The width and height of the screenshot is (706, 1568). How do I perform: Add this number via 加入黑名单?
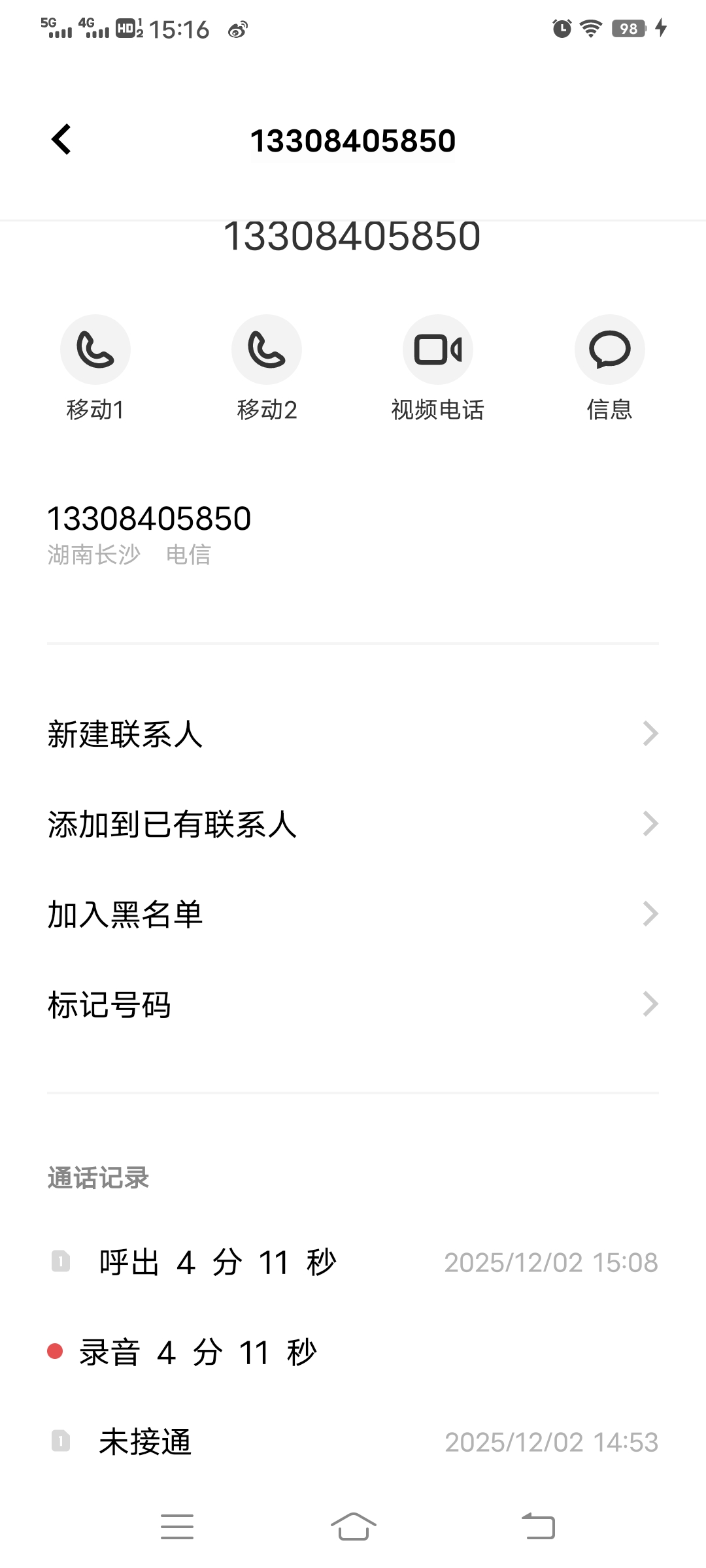[x=353, y=914]
